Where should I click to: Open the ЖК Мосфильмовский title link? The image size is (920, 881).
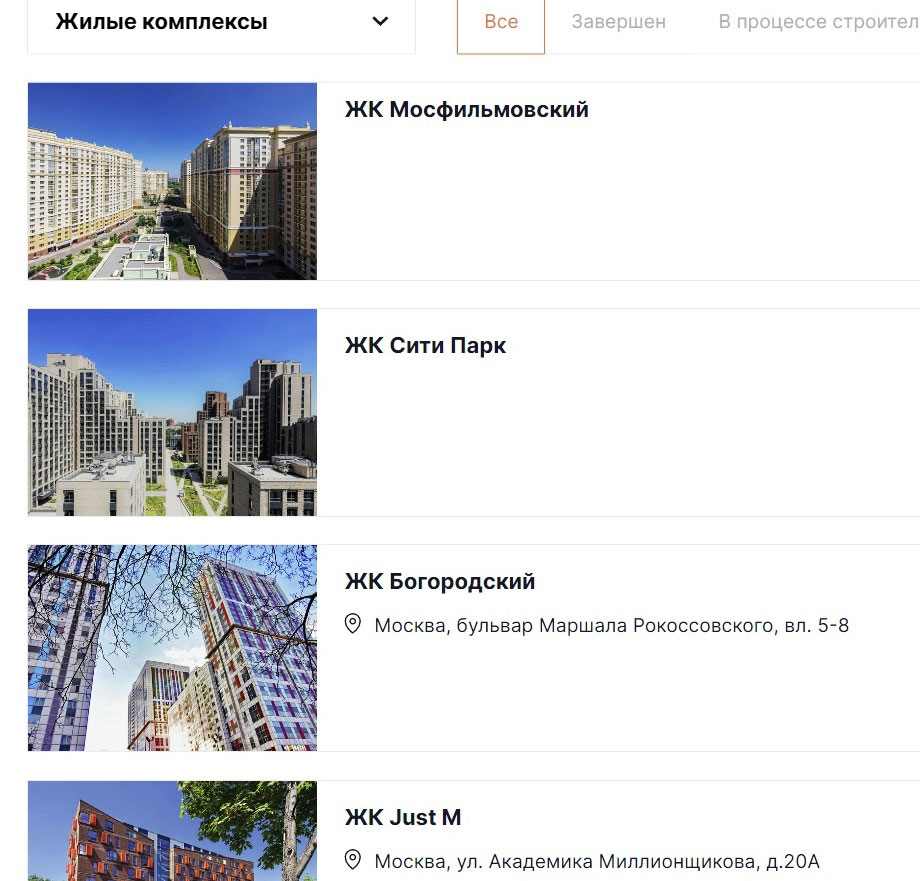(x=466, y=110)
